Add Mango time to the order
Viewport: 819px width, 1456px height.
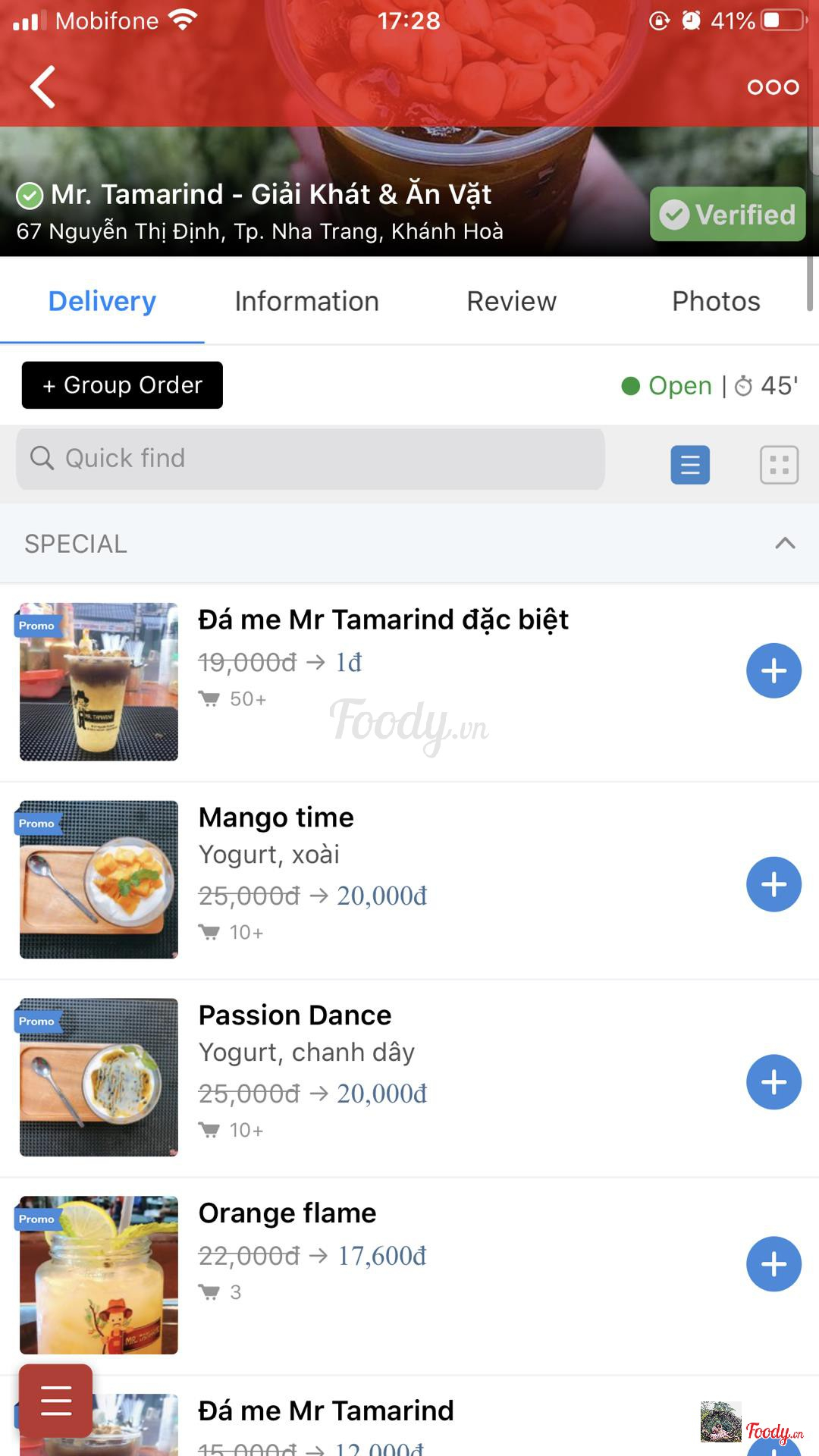[x=773, y=884]
